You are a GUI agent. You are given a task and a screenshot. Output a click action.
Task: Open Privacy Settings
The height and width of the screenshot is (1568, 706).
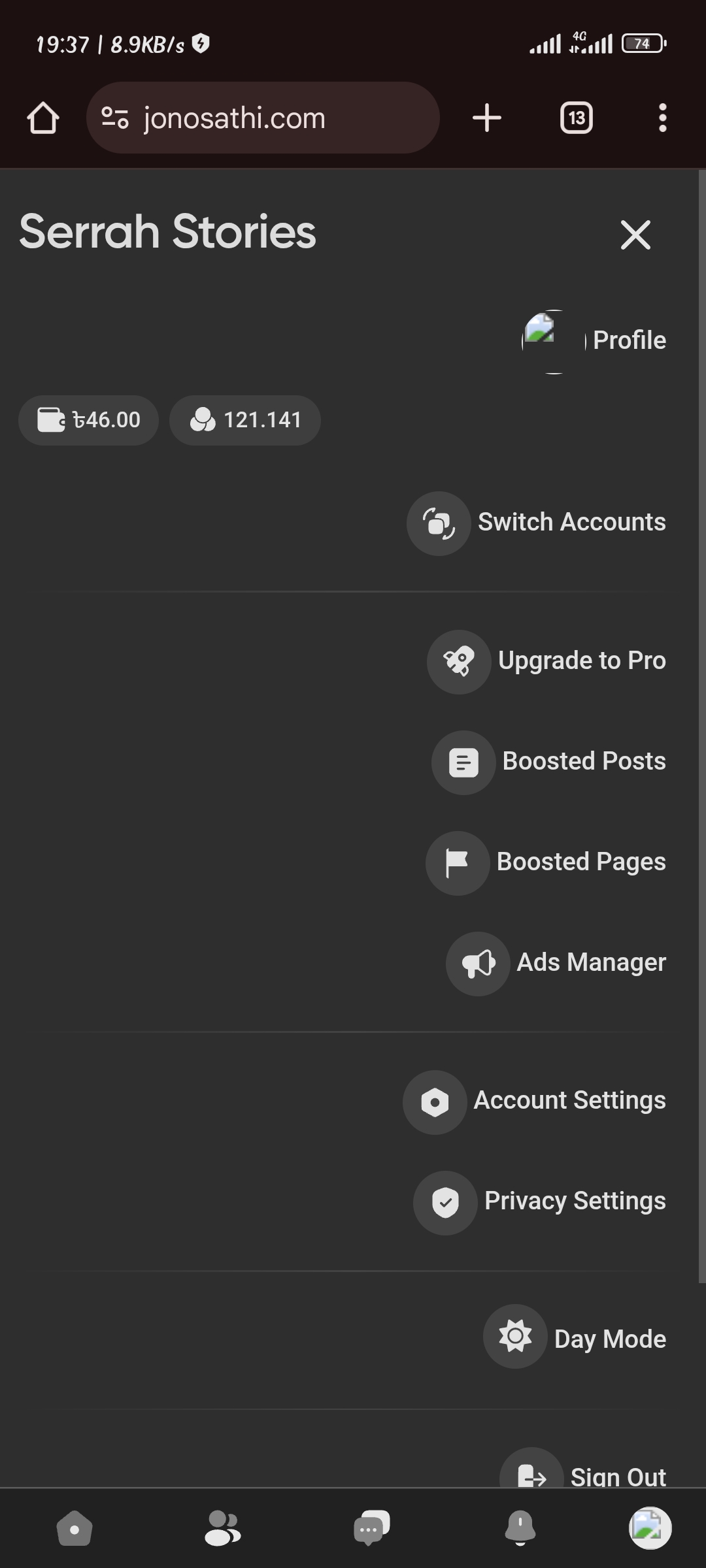(540, 1202)
